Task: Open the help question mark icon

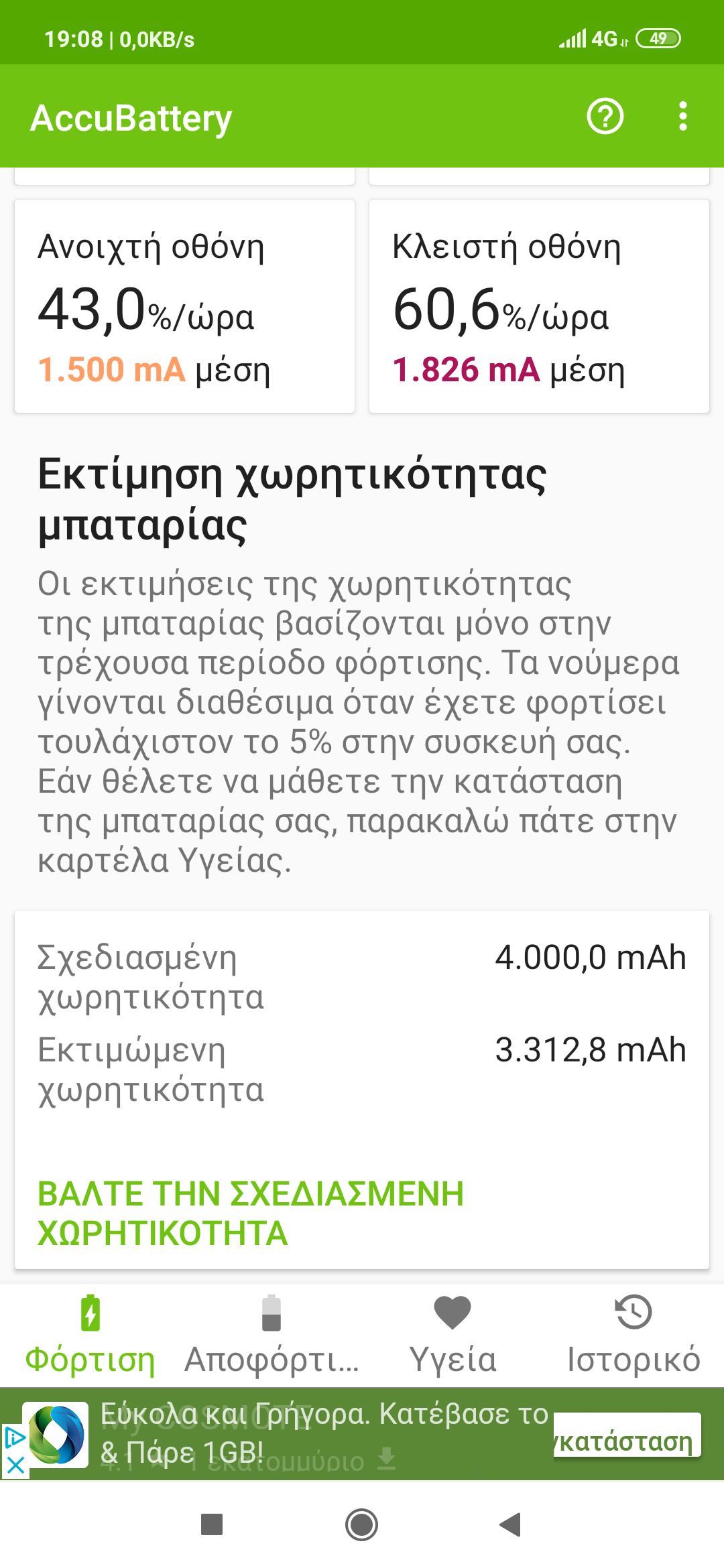Action: tap(605, 117)
